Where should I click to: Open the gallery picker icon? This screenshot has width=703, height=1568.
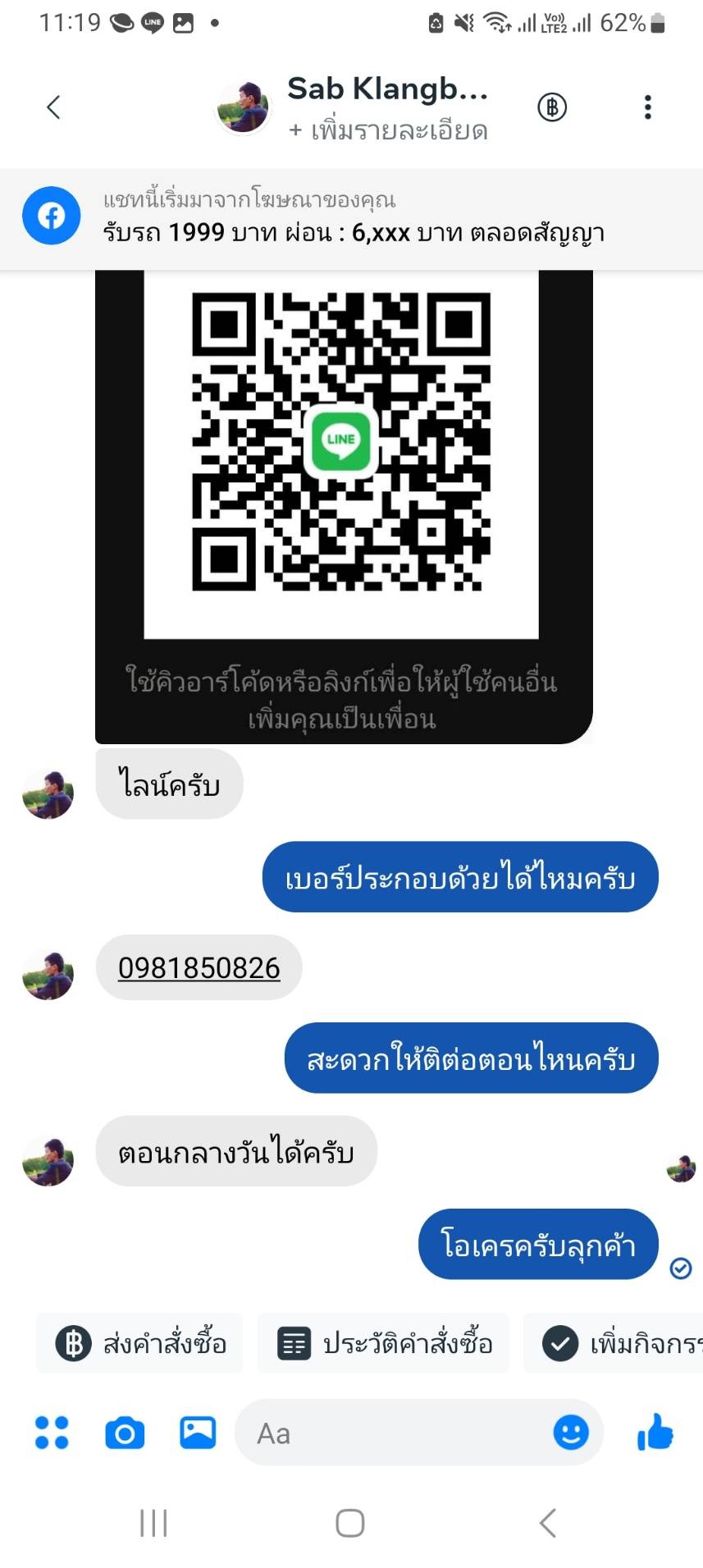(198, 1433)
